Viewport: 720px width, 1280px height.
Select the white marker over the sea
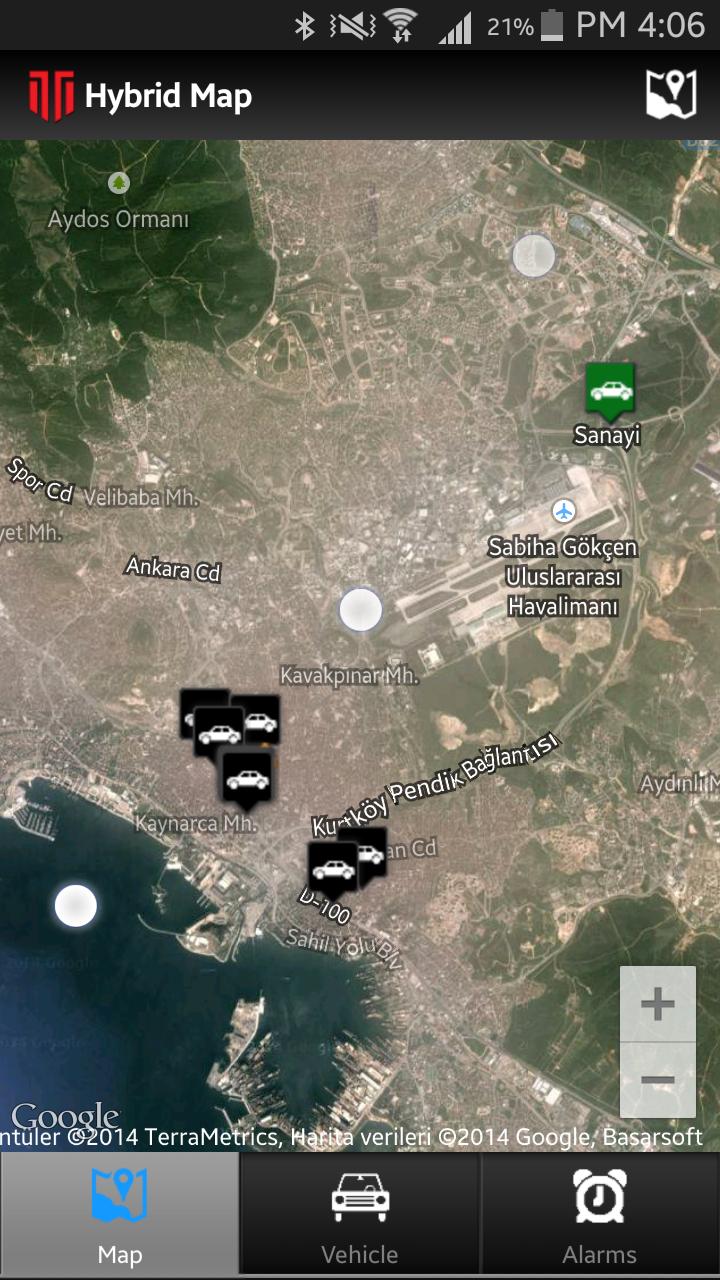[75, 904]
